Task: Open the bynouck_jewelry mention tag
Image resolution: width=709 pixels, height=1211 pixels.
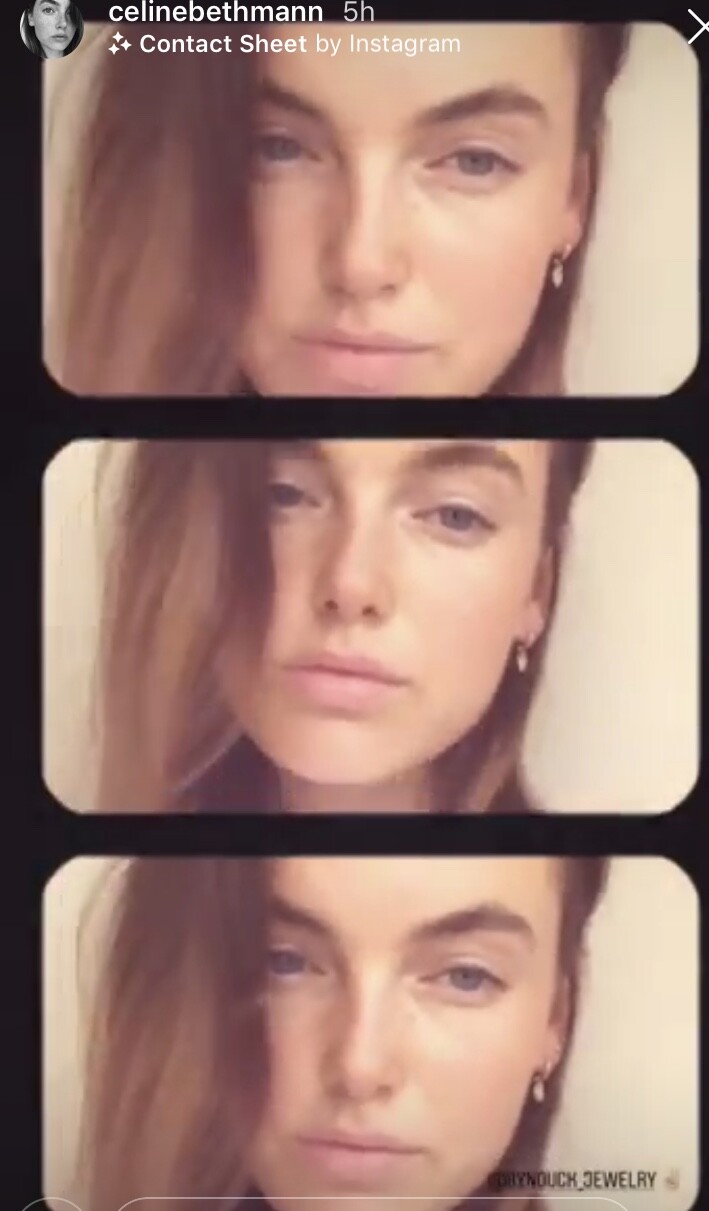Action: pos(573,1181)
